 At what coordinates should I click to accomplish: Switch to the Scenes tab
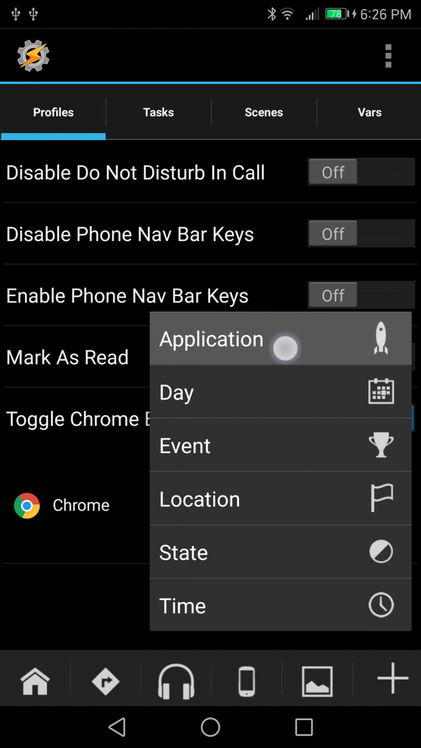point(264,113)
